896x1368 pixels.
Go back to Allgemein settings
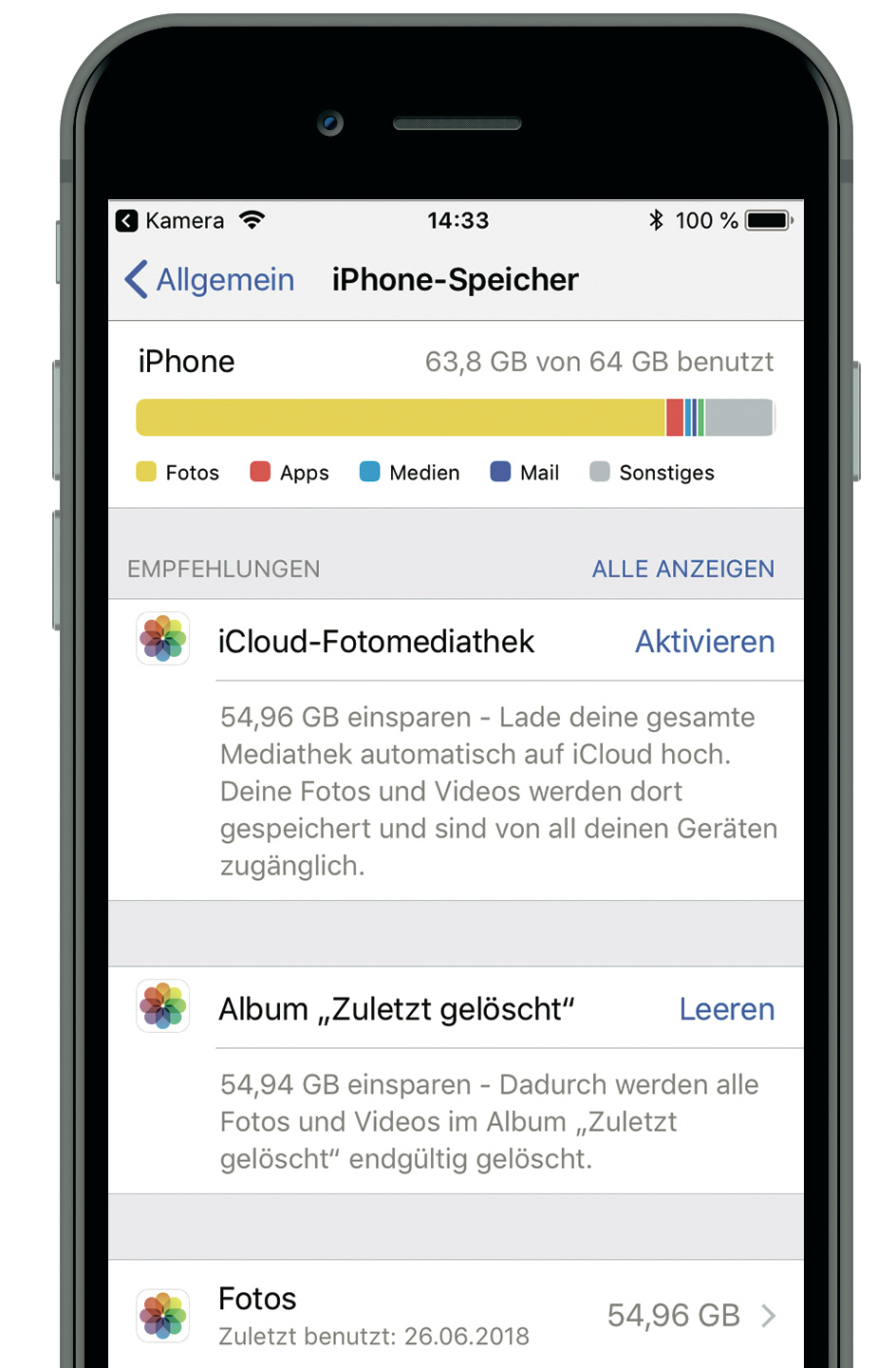[x=210, y=280]
